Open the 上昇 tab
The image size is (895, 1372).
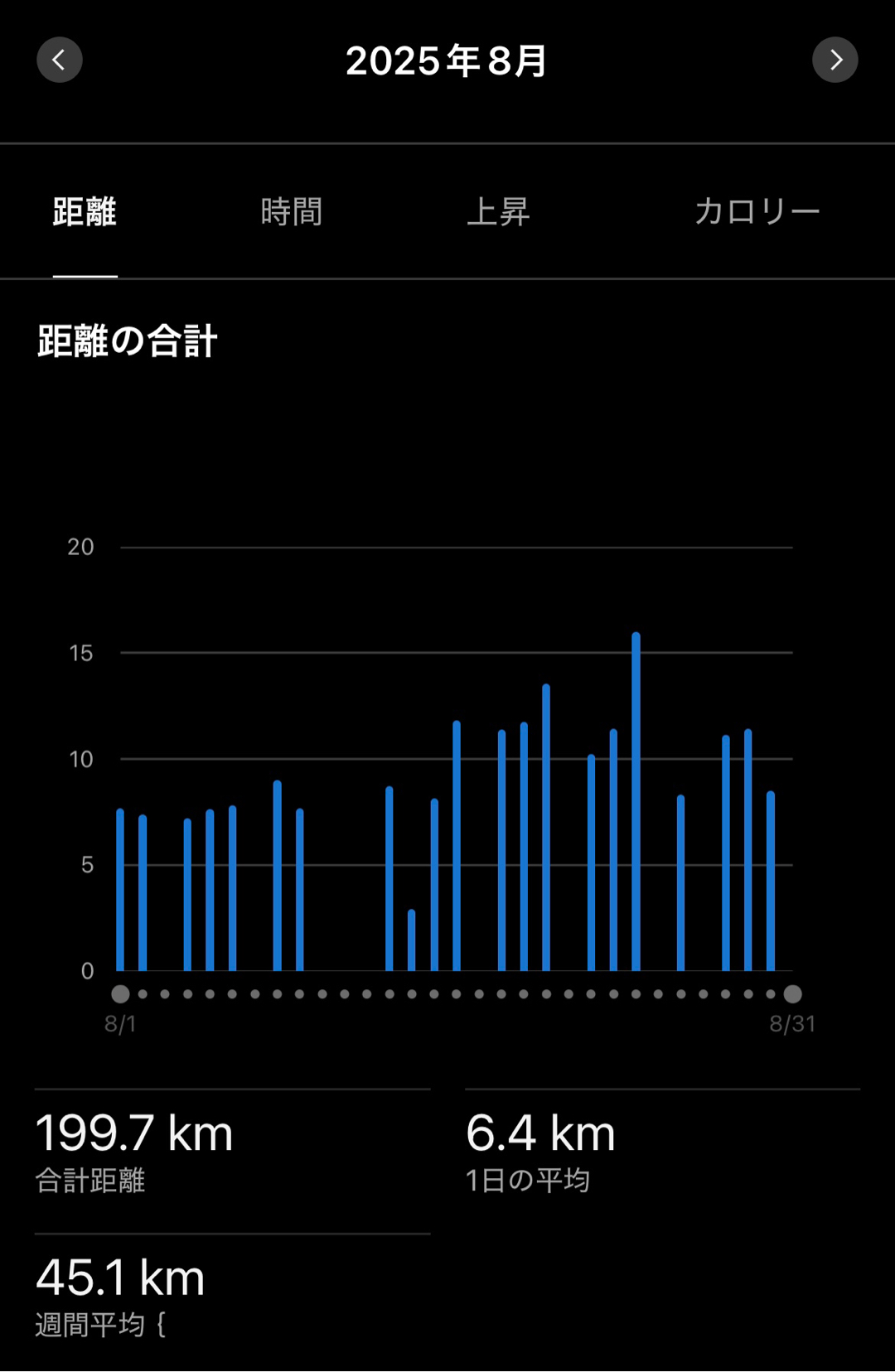pyautogui.click(x=498, y=212)
